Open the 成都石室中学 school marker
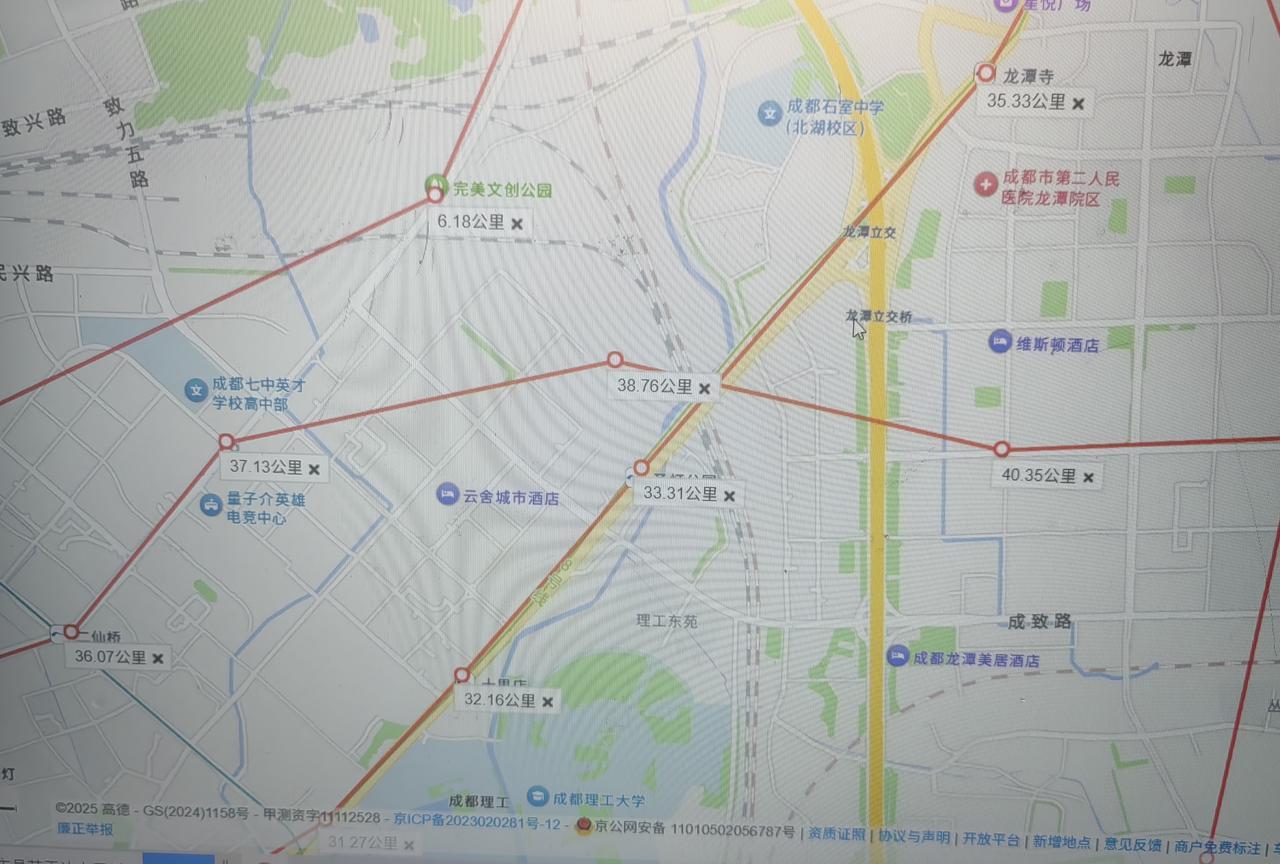 (769, 113)
